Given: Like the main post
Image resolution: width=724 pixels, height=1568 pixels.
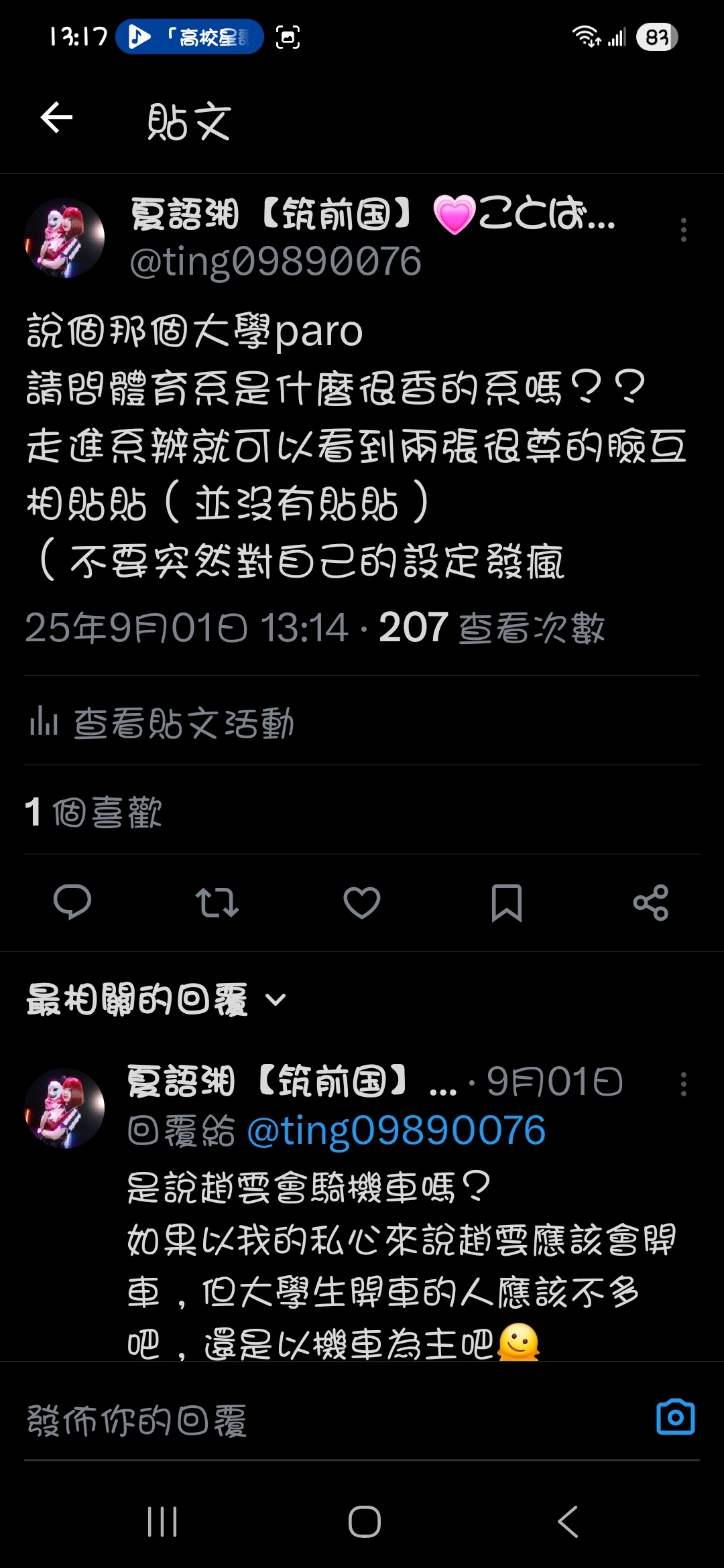Looking at the screenshot, I should coord(362,902).
